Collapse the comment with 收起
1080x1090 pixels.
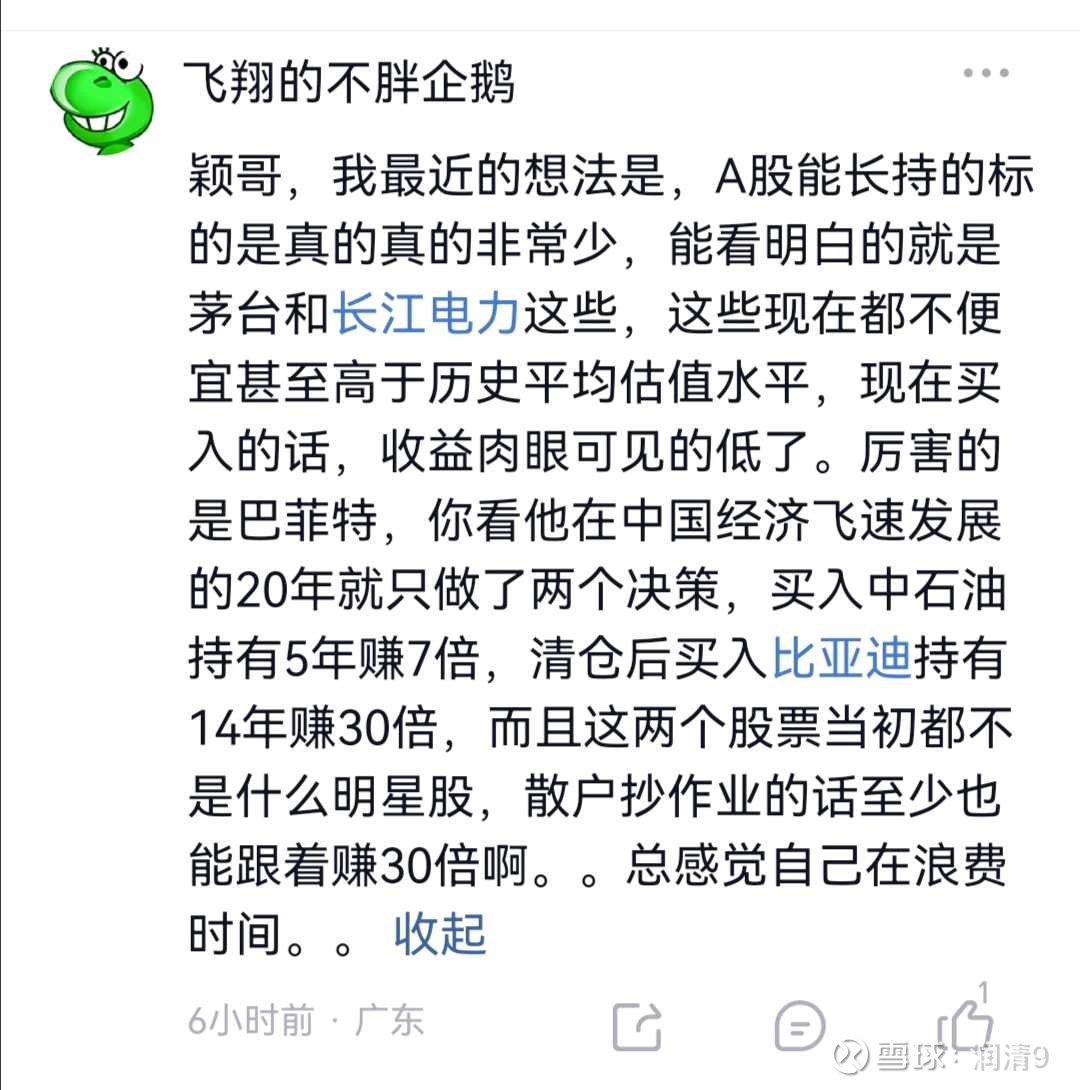pos(439,935)
